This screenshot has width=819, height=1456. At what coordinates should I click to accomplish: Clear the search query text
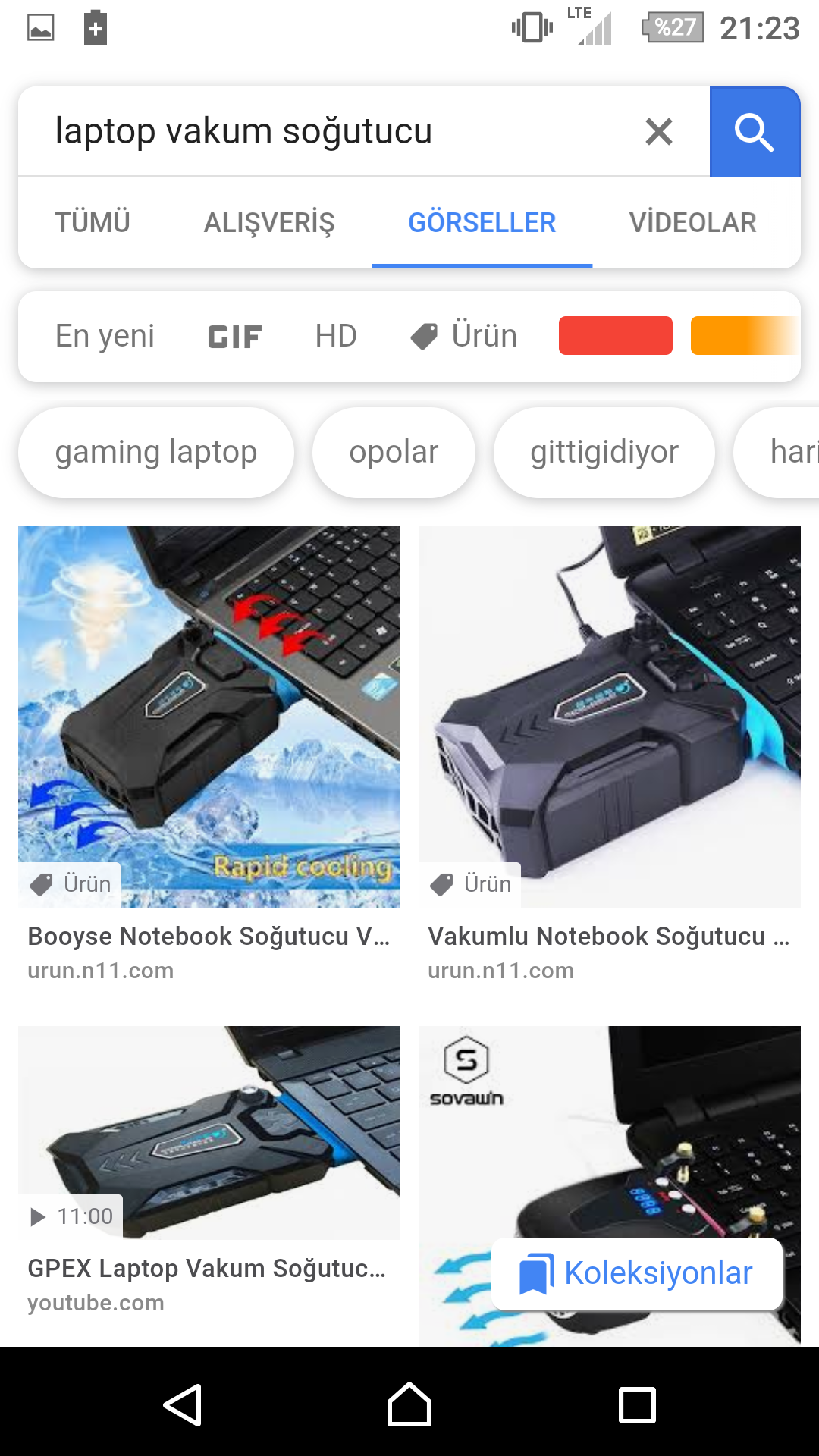[658, 132]
